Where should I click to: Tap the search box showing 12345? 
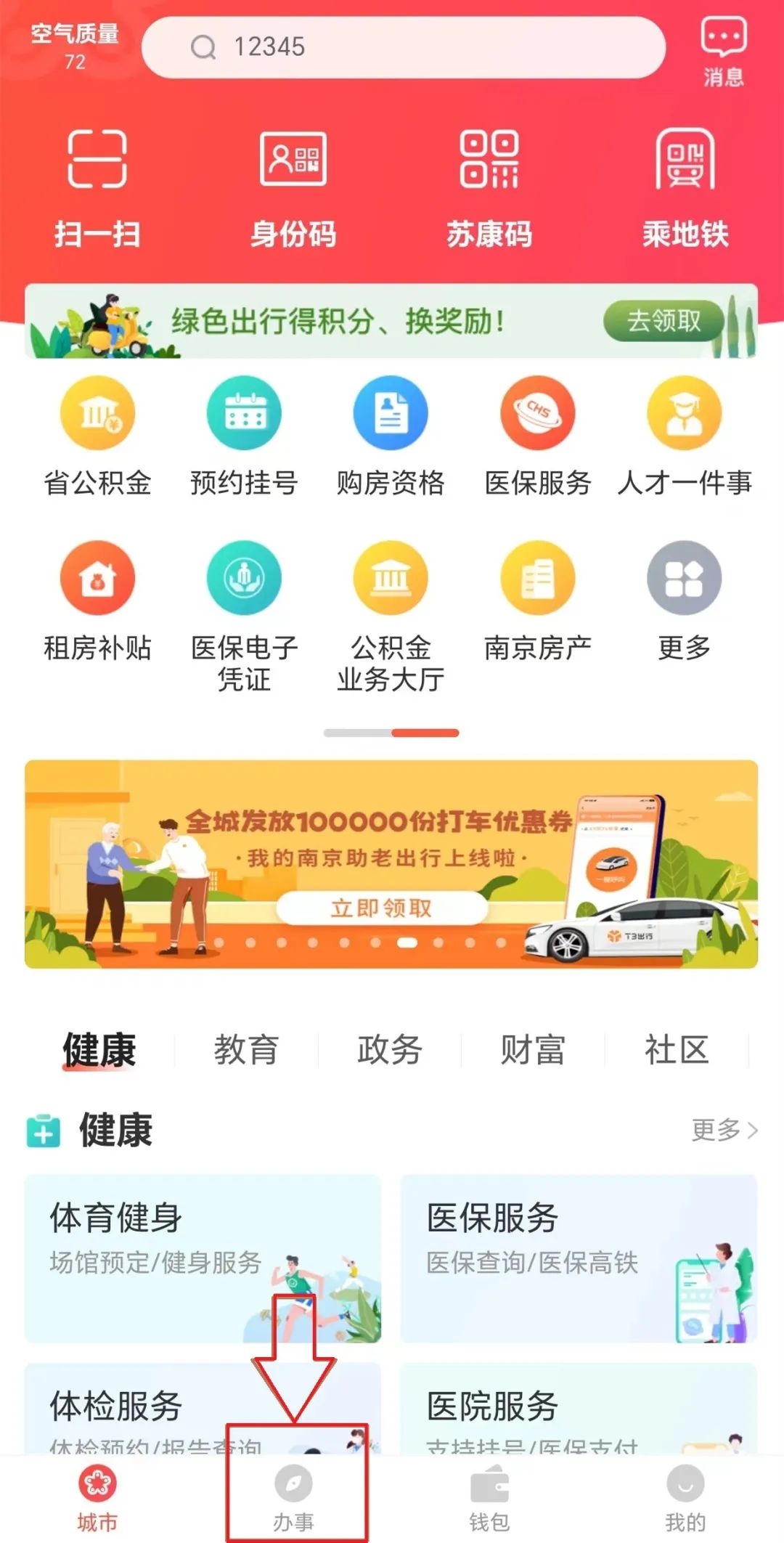point(403,48)
